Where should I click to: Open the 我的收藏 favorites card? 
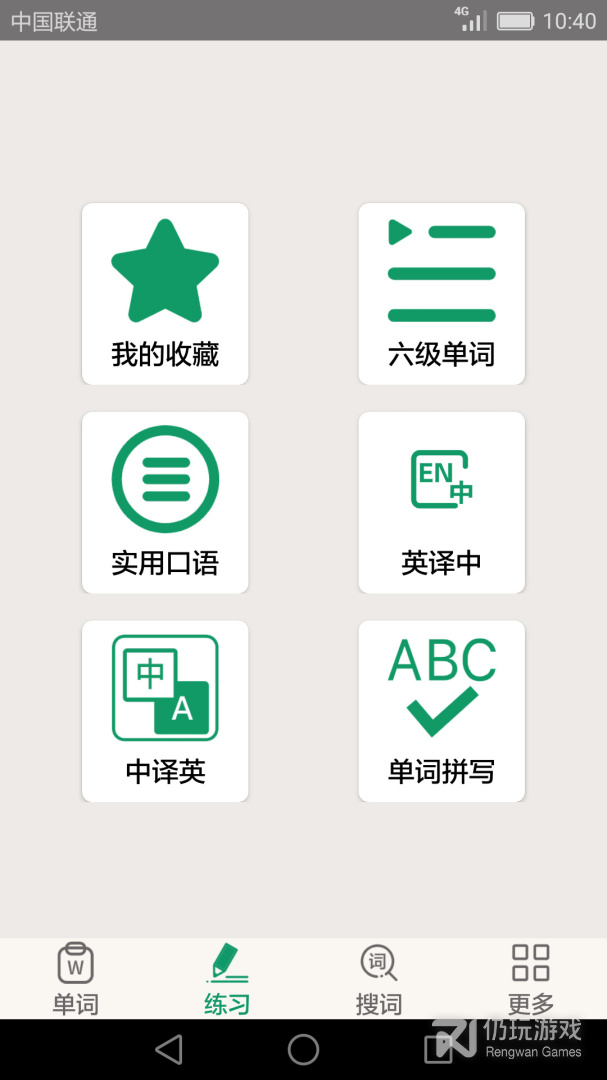[165, 294]
